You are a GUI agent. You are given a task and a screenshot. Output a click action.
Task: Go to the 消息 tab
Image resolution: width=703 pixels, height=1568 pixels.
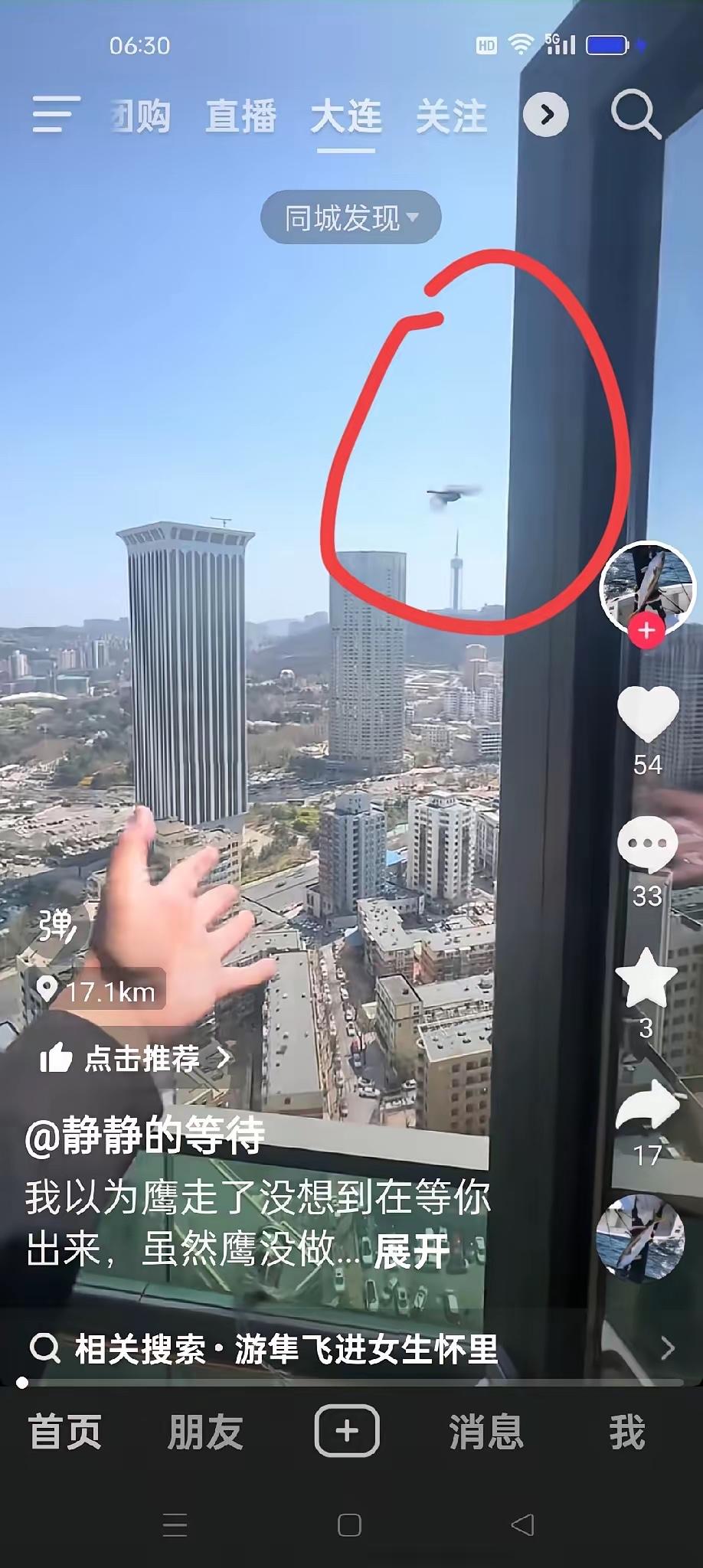click(486, 1432)
